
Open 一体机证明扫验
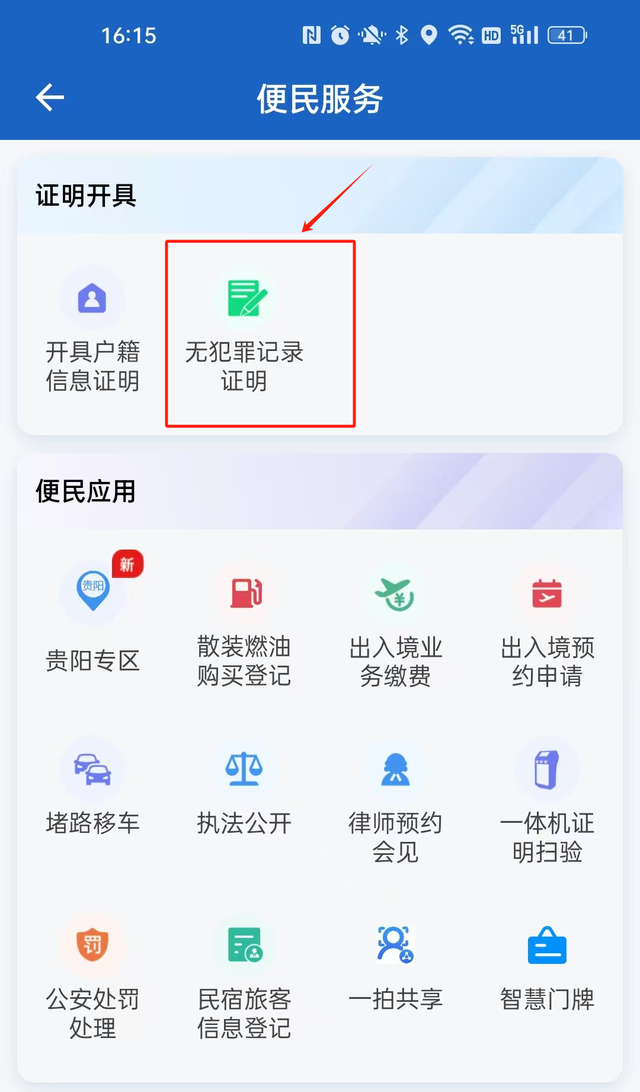547,801
